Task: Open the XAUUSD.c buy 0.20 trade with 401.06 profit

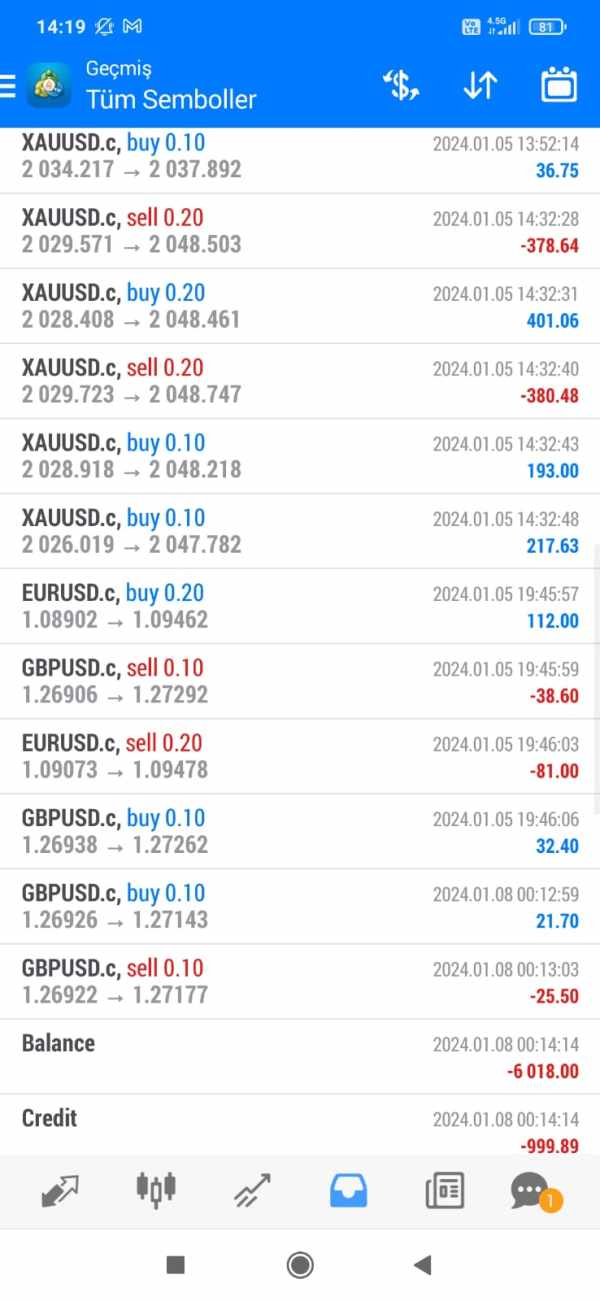Action: pyautogui.click(x=300, y=306)
